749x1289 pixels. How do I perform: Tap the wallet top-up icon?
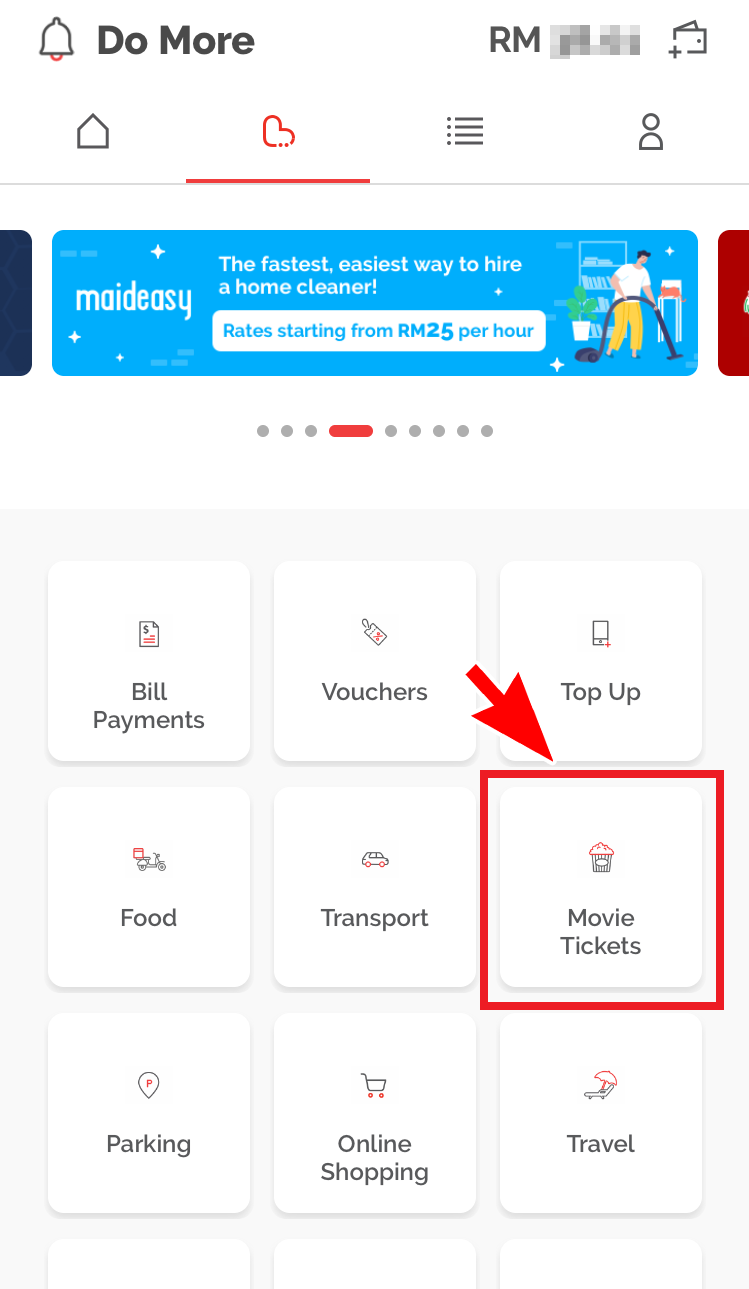pos(689,41)
